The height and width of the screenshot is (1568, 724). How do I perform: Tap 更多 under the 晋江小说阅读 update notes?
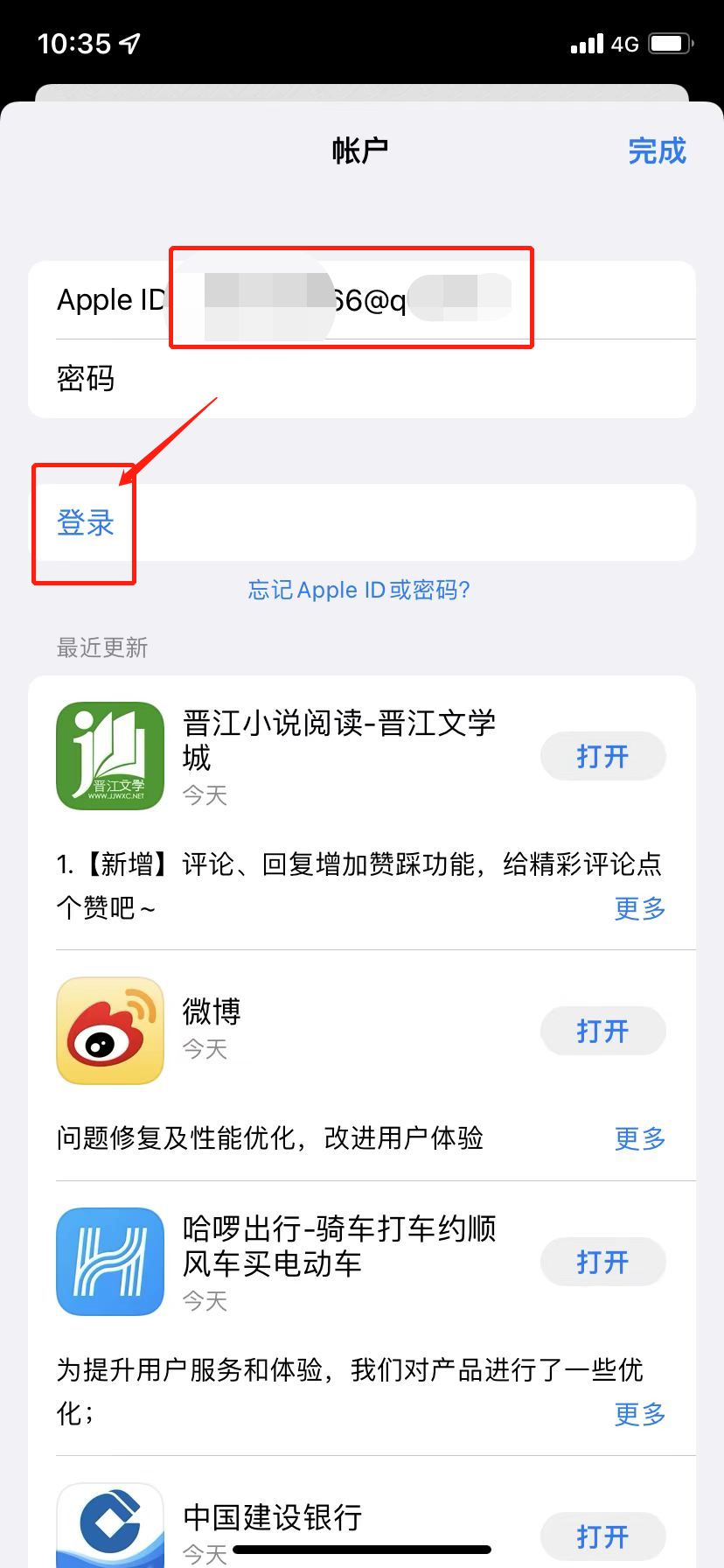coord(639,910)
